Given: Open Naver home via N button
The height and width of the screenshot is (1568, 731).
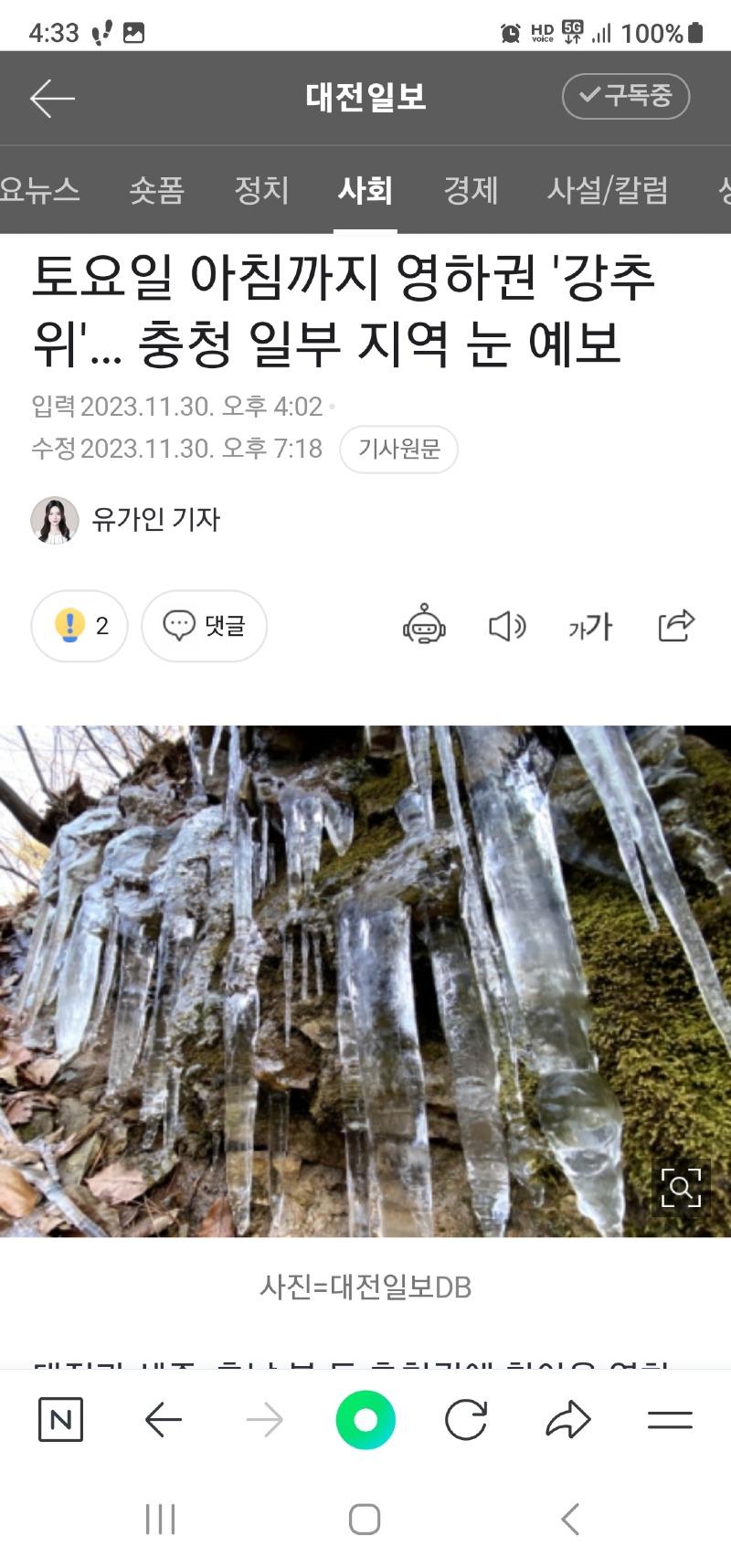Looking at the screenshot, I should [60, 1420].
